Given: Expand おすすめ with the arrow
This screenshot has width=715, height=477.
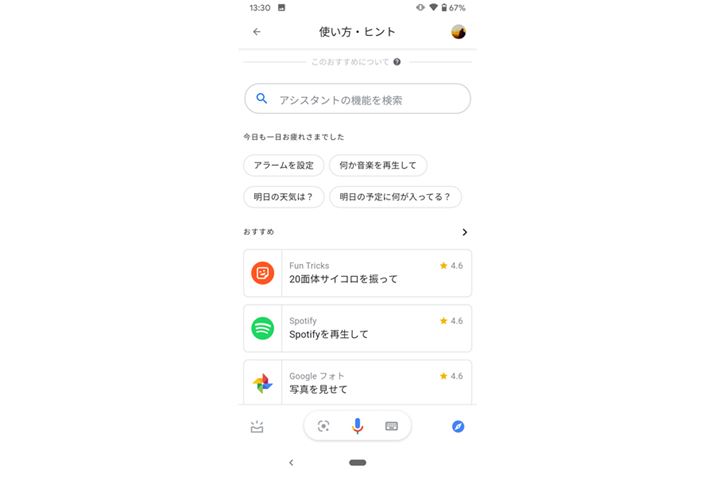Looking at the screenshot, I should (x=464, y=232).
